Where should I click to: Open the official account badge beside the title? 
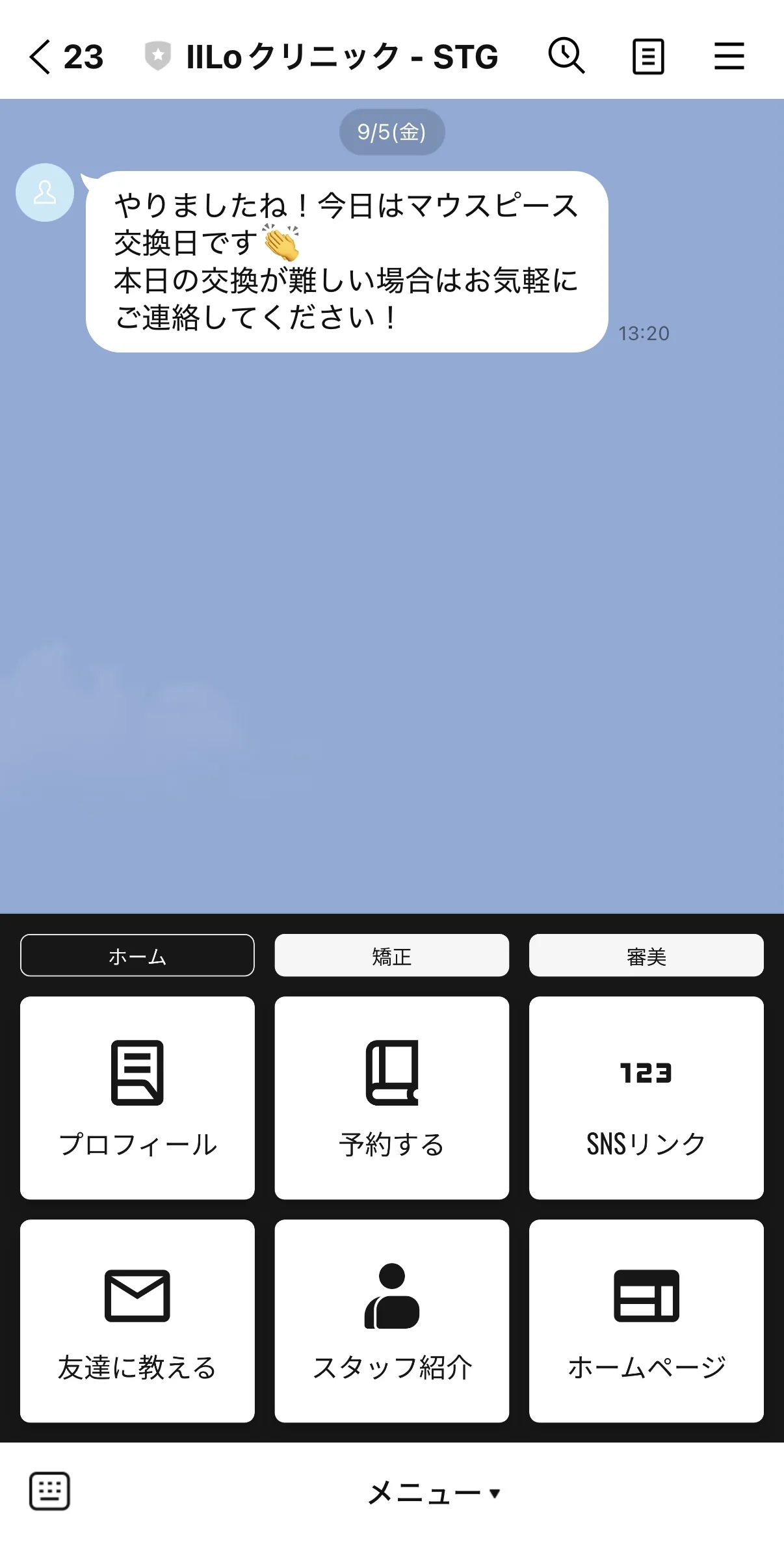157,55
